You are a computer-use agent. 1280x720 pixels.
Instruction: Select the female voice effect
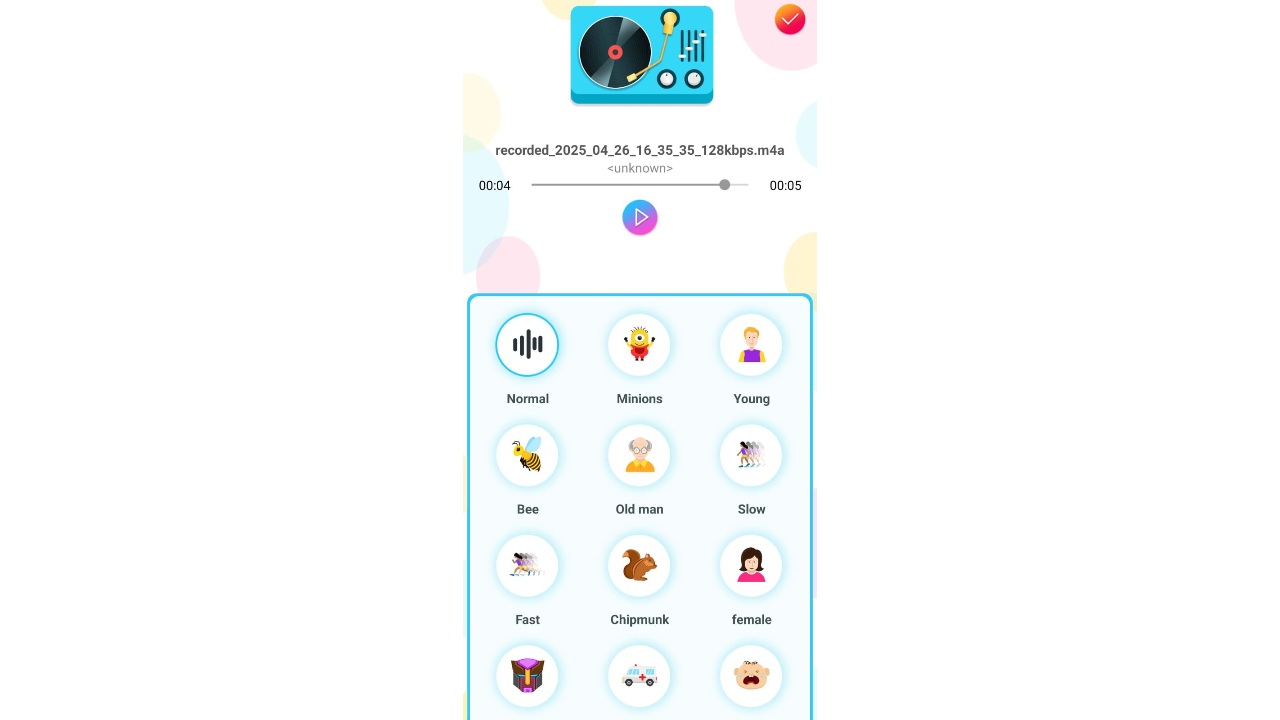click(751, 566)
